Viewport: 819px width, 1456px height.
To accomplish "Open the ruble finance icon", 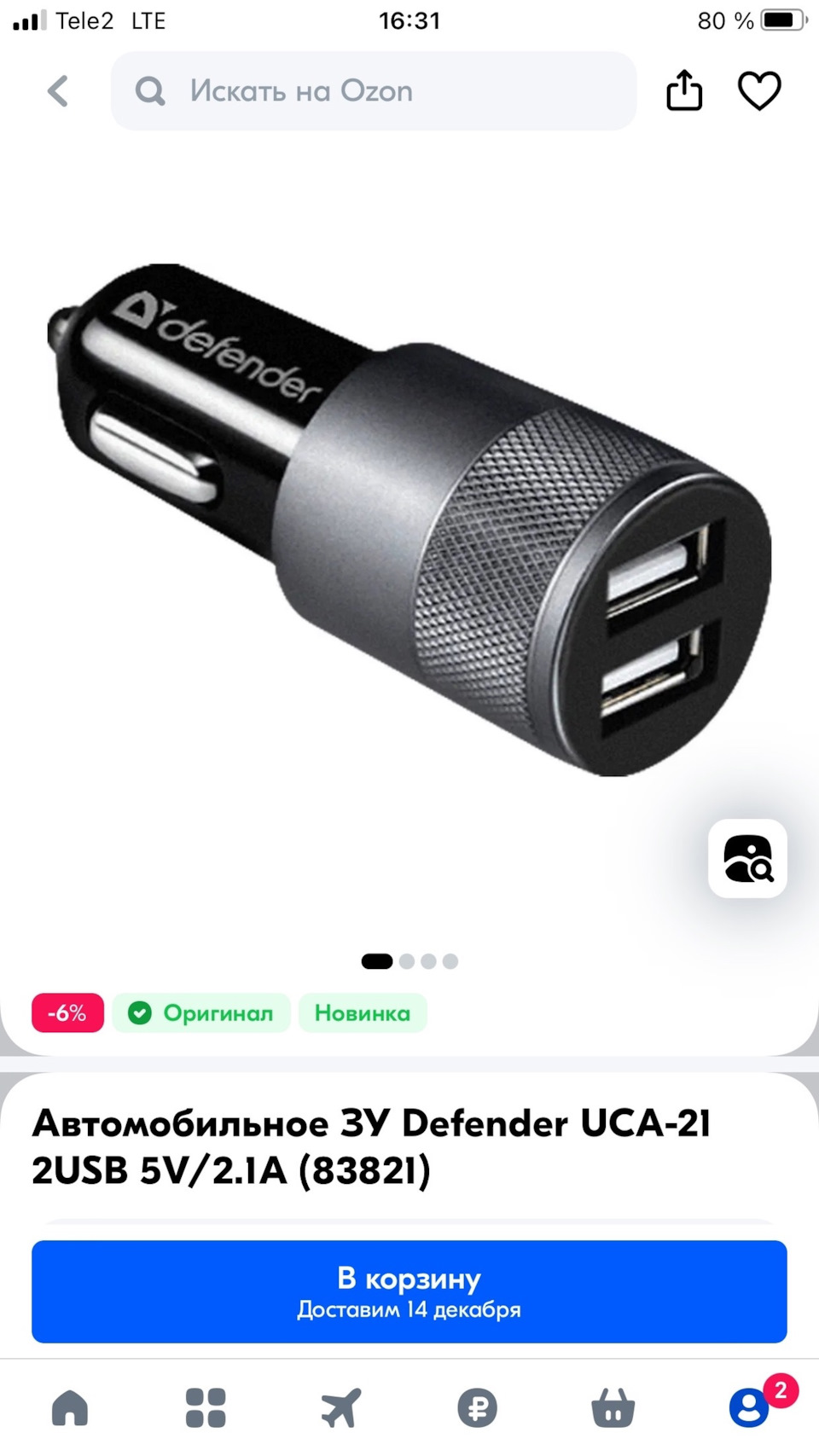I will pos(478,1407).
